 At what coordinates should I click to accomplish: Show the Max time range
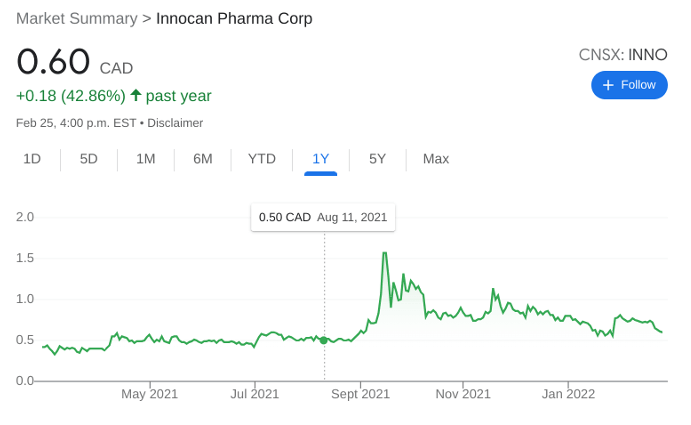436,158
